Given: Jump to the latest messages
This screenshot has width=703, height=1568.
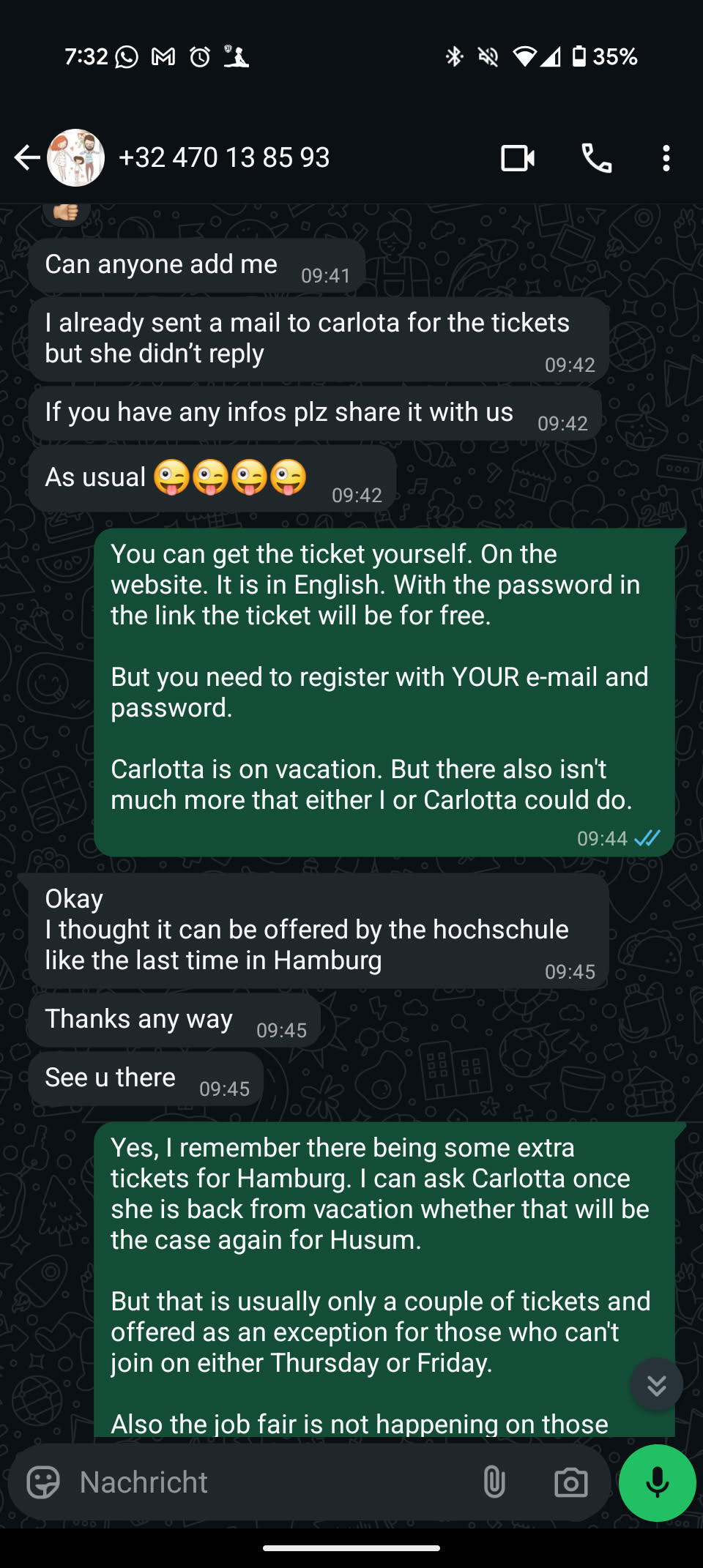Looking at the screenshot, I should [x=657, y=1385].
